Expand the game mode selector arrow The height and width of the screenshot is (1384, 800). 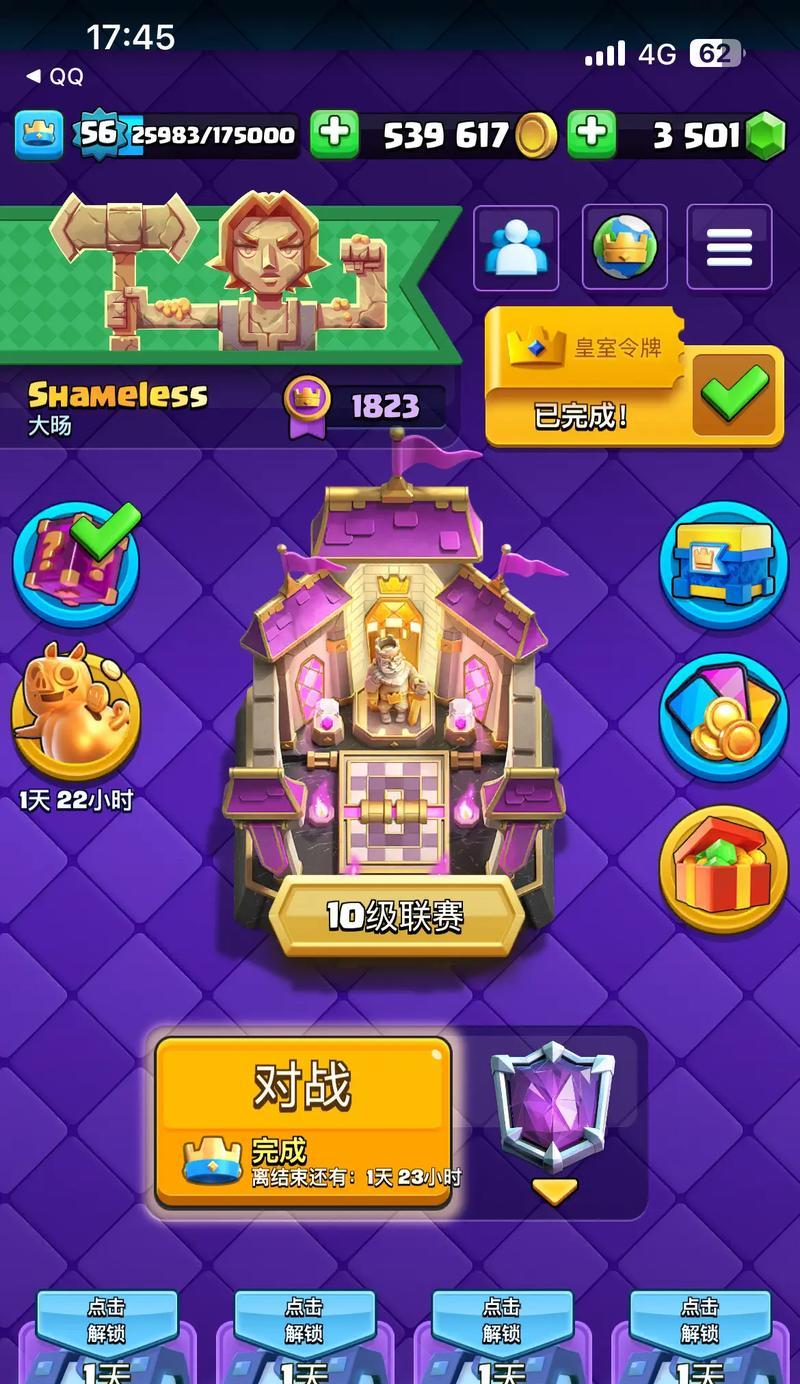pyautogui.click(x=554, y=1190)
